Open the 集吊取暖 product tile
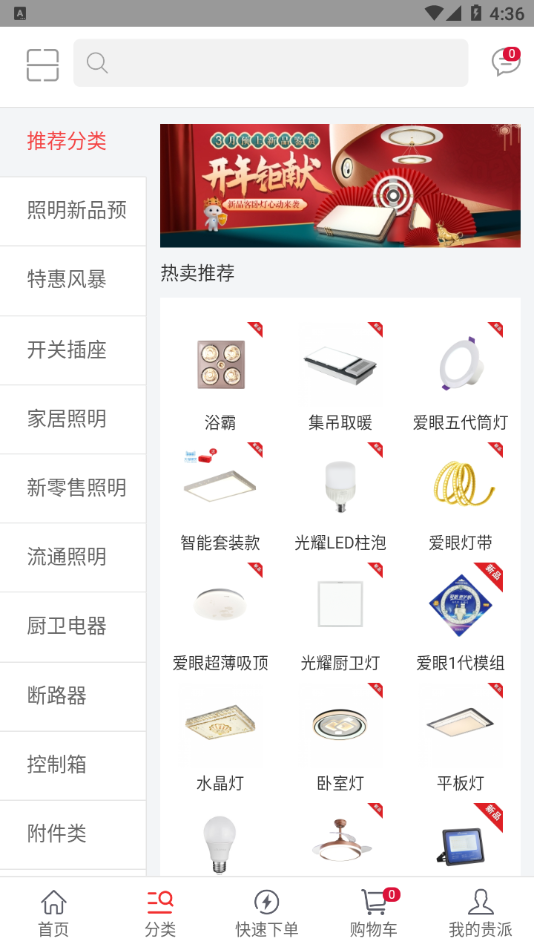534x950 pixels. pyautogui.click(x=340, y=377)
